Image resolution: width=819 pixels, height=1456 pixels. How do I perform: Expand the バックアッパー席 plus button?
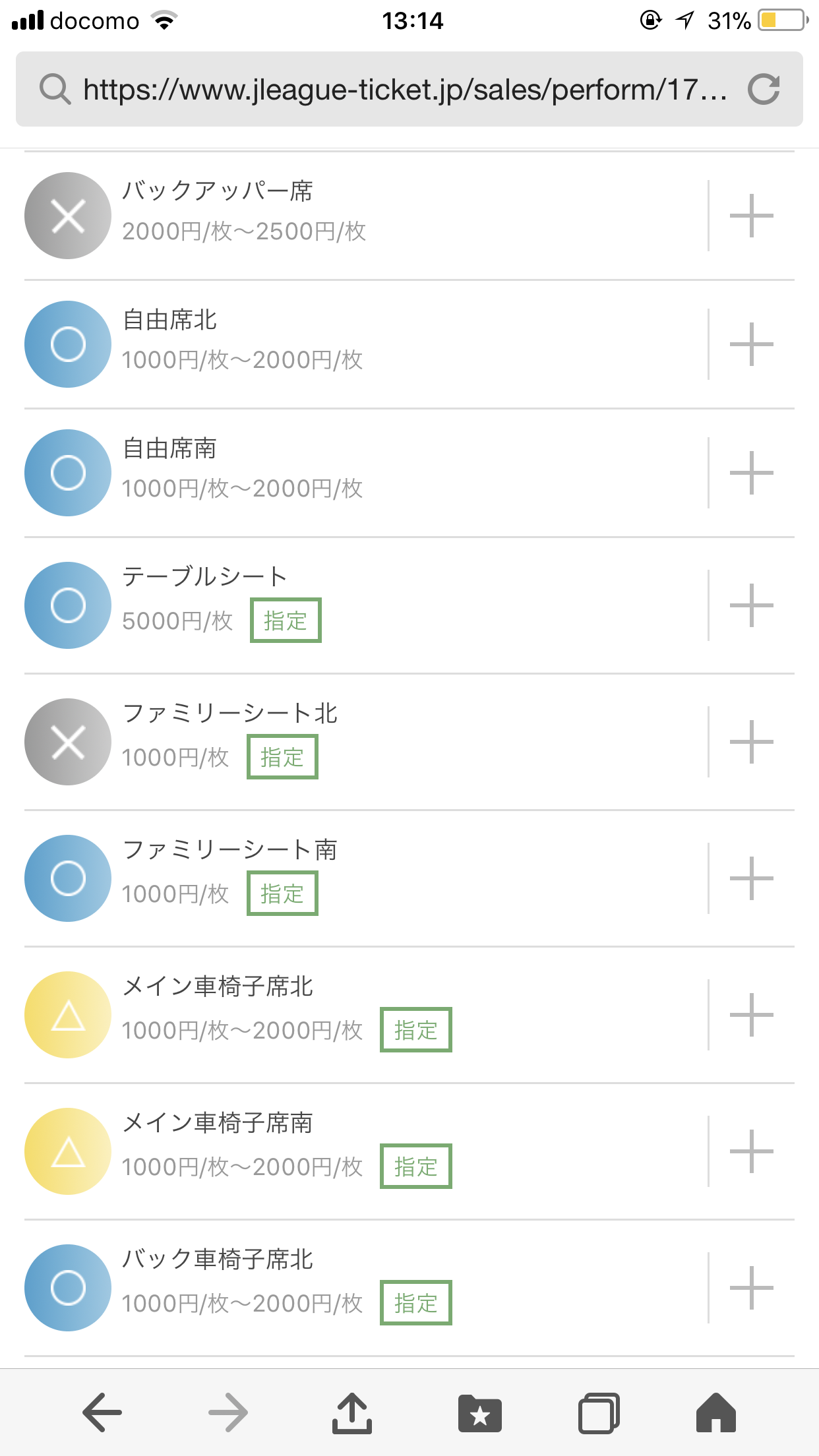point(751,216)
